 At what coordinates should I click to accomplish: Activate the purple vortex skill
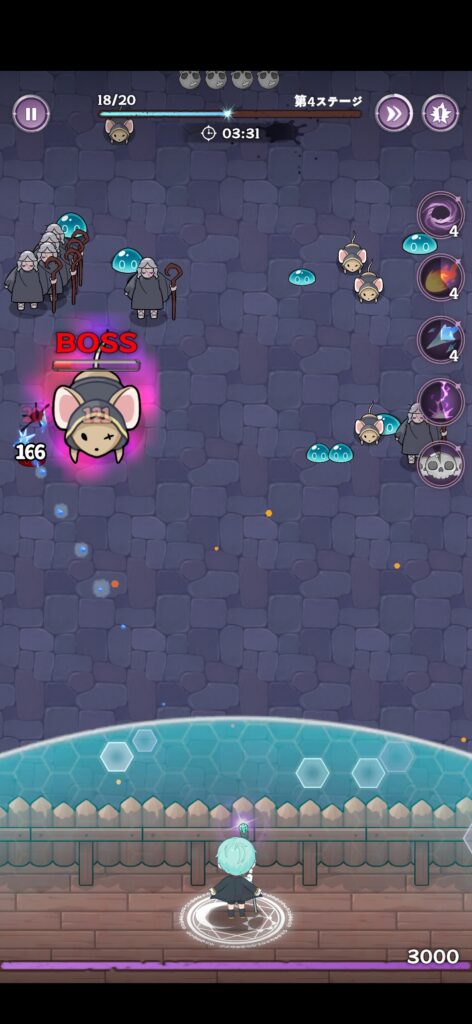point(441,215)
